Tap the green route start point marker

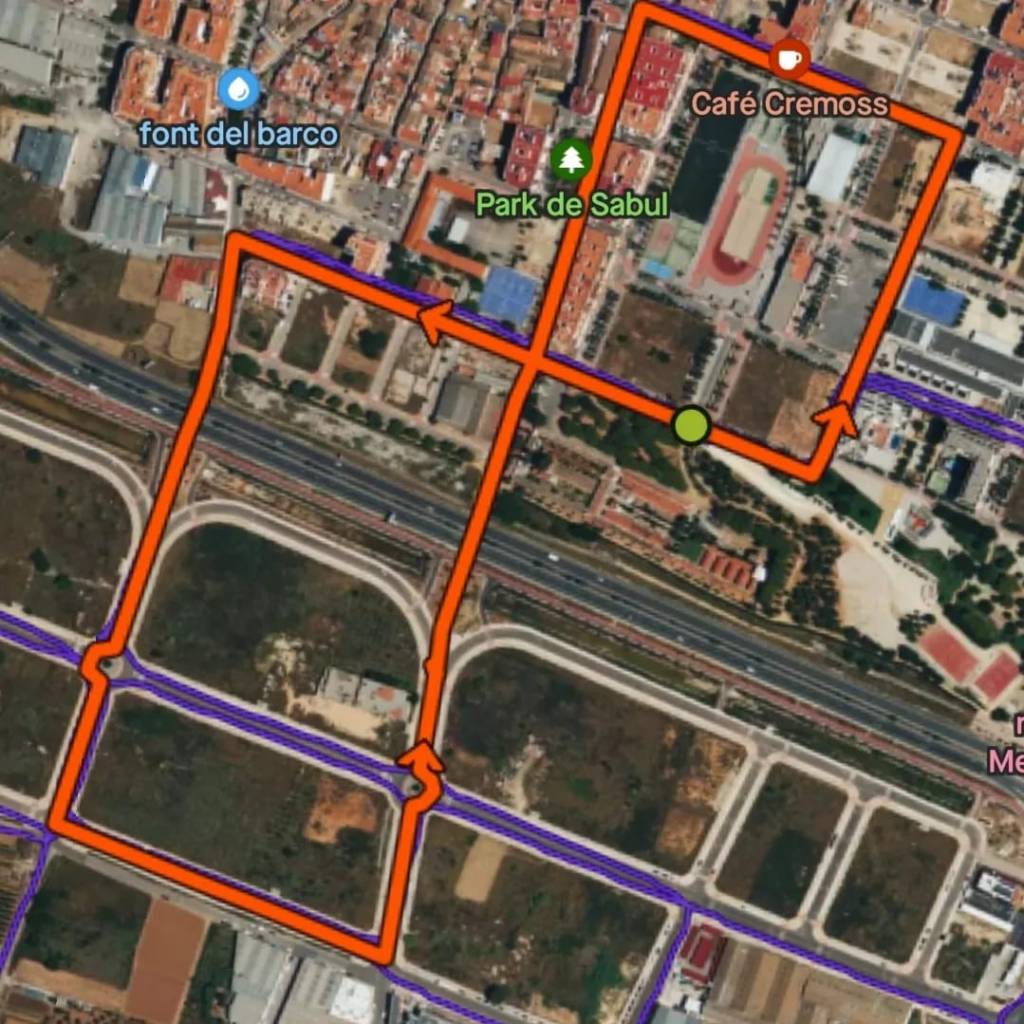691,426
